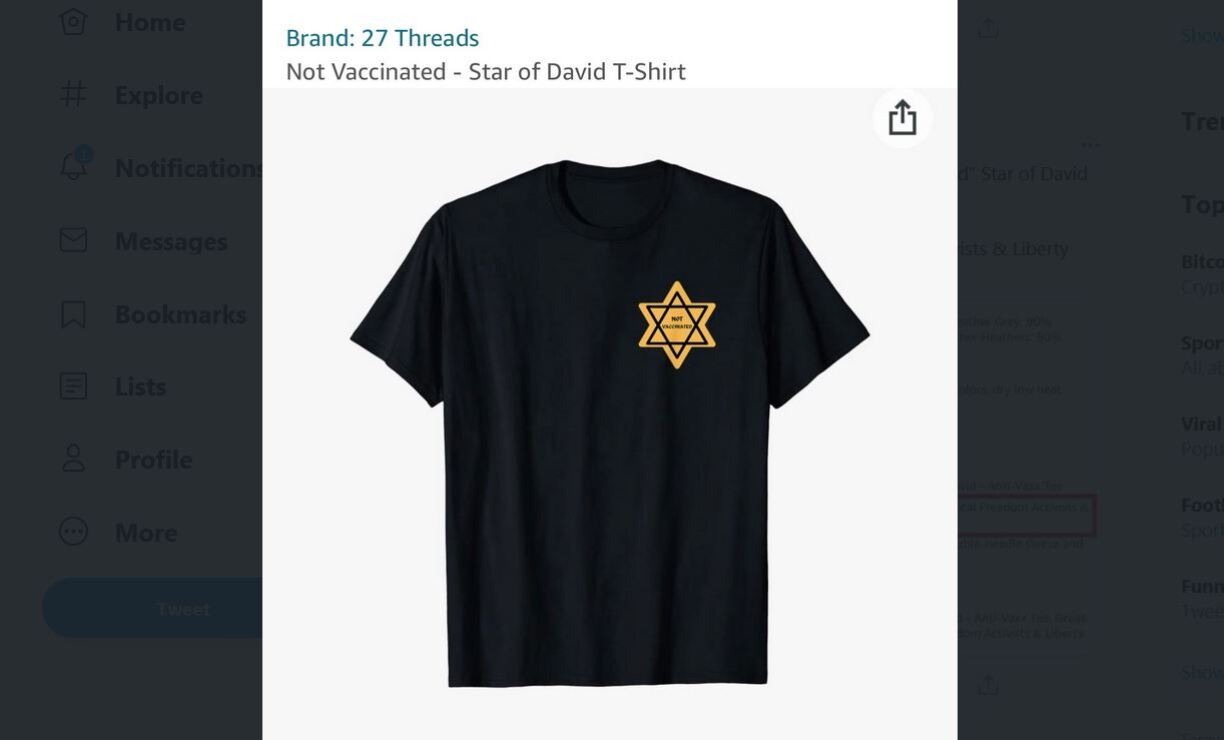Open the Explore section

157,95
